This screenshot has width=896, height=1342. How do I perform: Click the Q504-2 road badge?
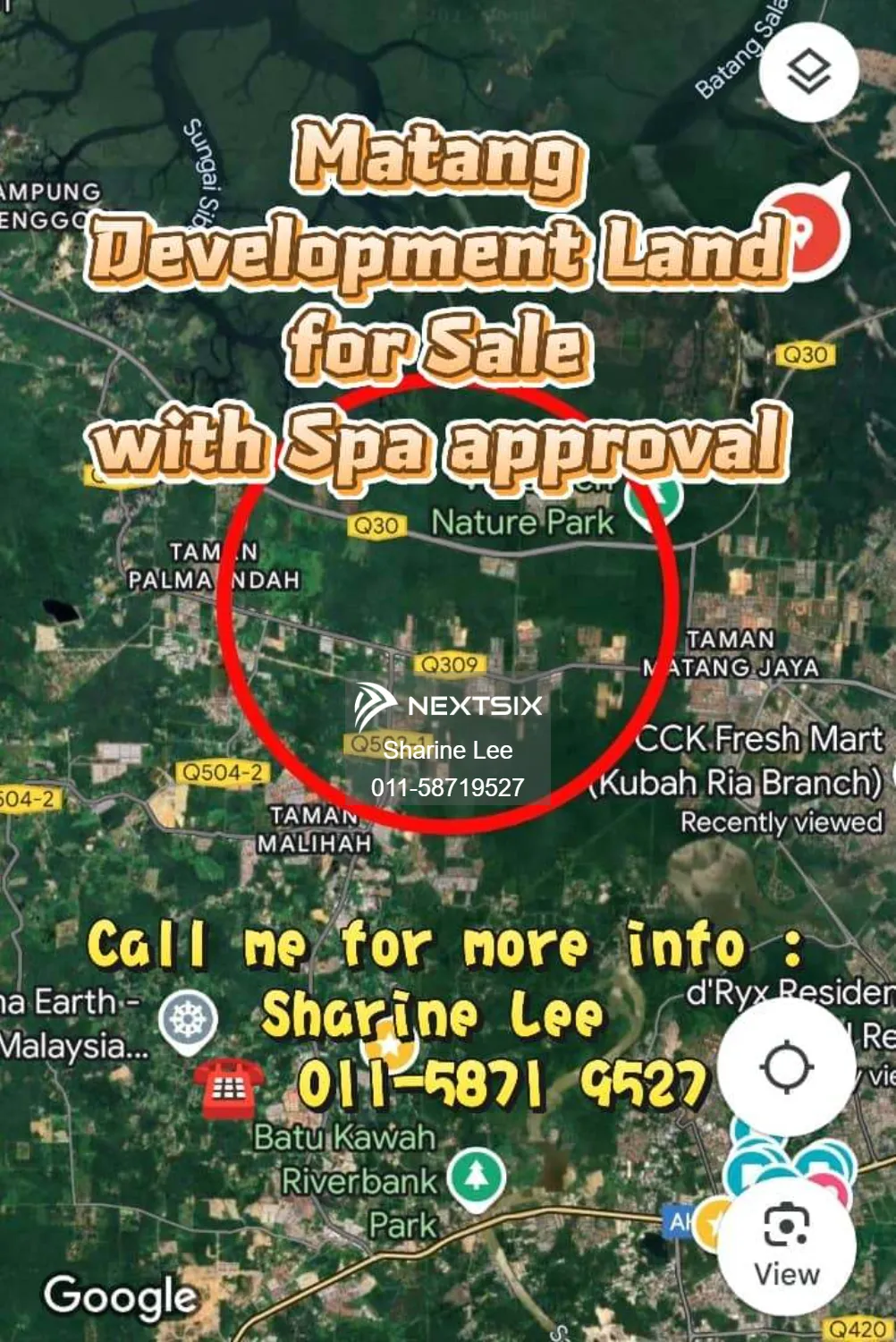[x=212, y=771]
